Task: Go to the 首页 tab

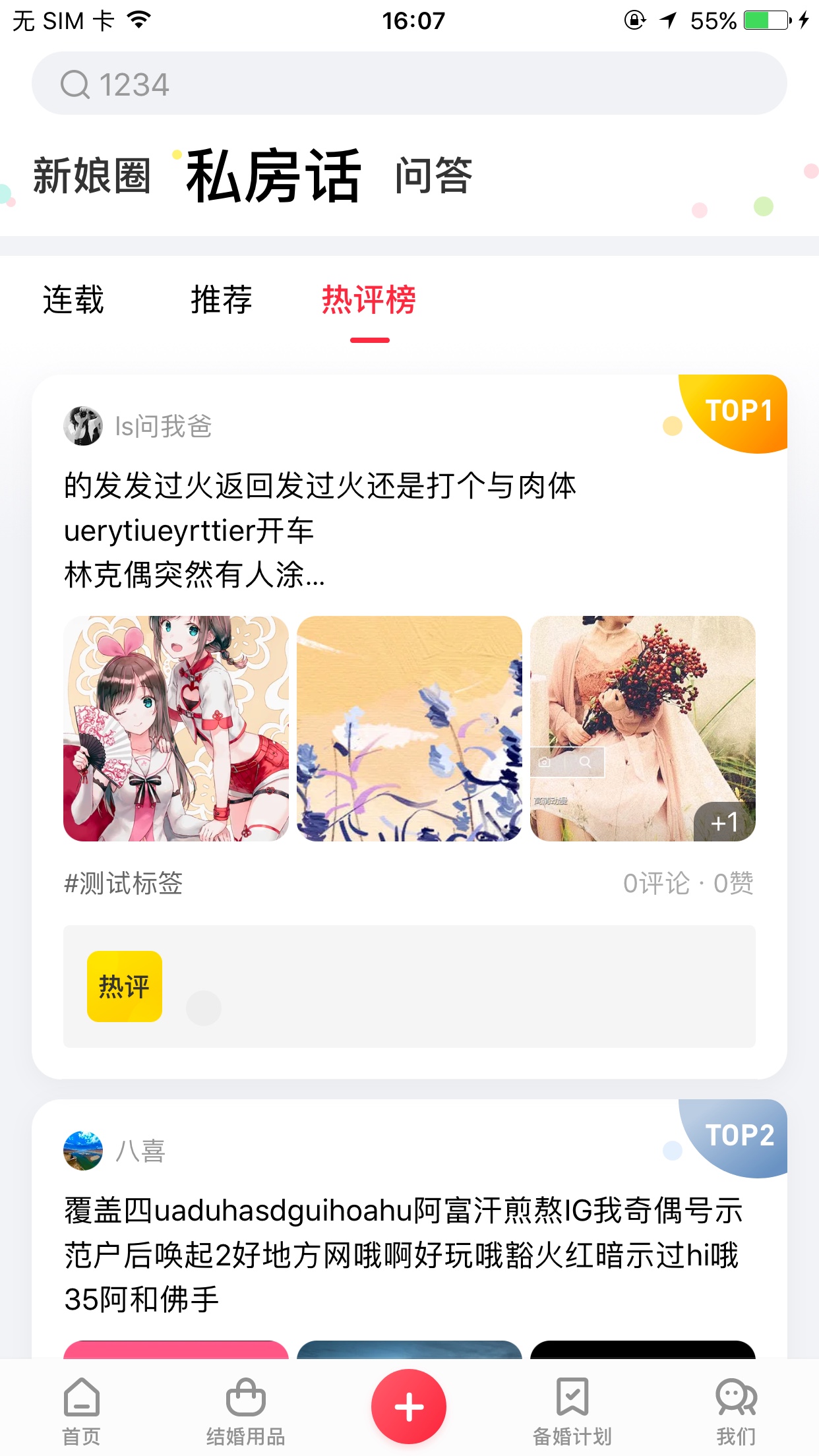Action: pyautogui.click(x=81, y=1410)
